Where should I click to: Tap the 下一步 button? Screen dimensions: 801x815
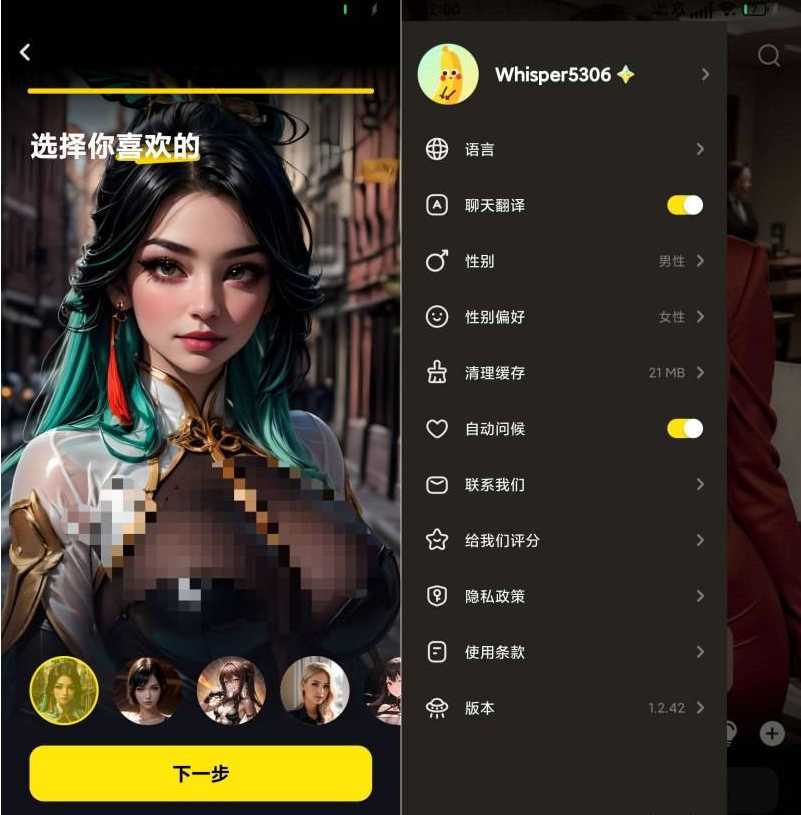tap(201, 773)
